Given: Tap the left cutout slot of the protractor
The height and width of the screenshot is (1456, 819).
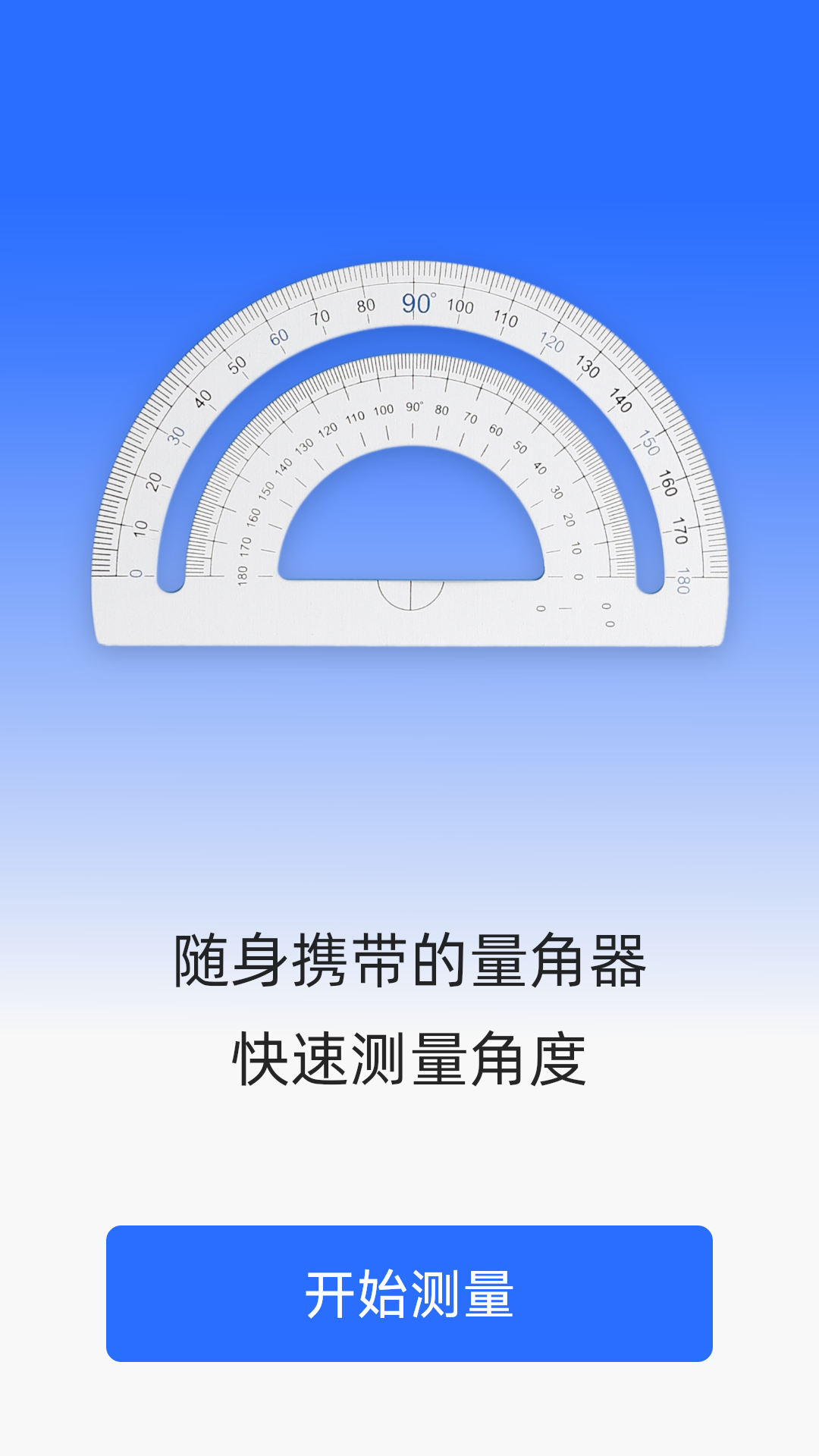Looking at the screenshot, I should tap(171, 546).
